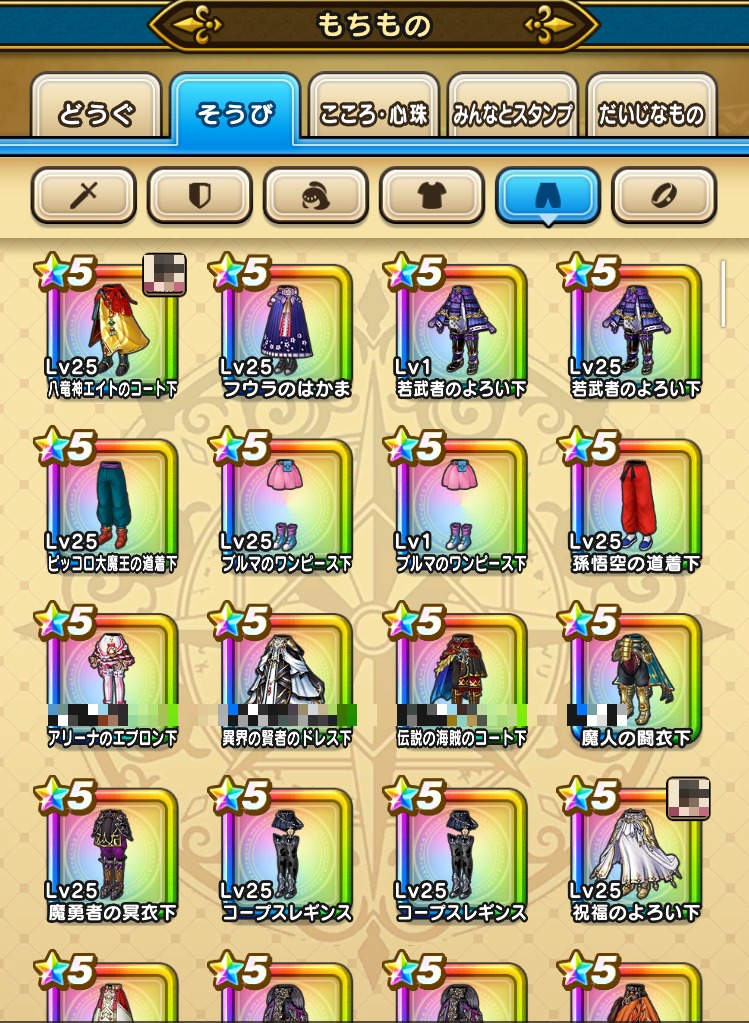Switch to the みんなとスタンプ tab

point(513,112)
